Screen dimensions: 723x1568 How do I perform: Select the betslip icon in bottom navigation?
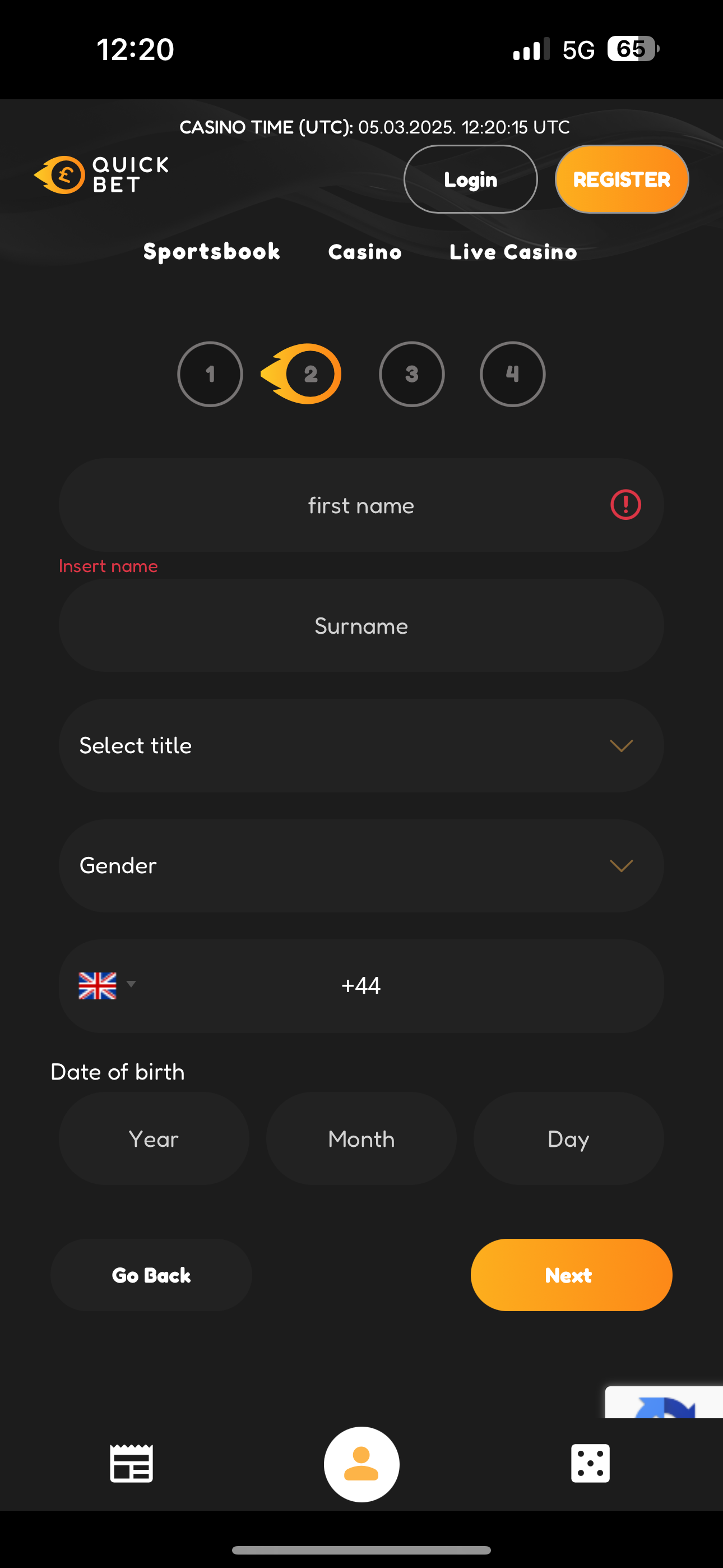[x=132, y=1464]
